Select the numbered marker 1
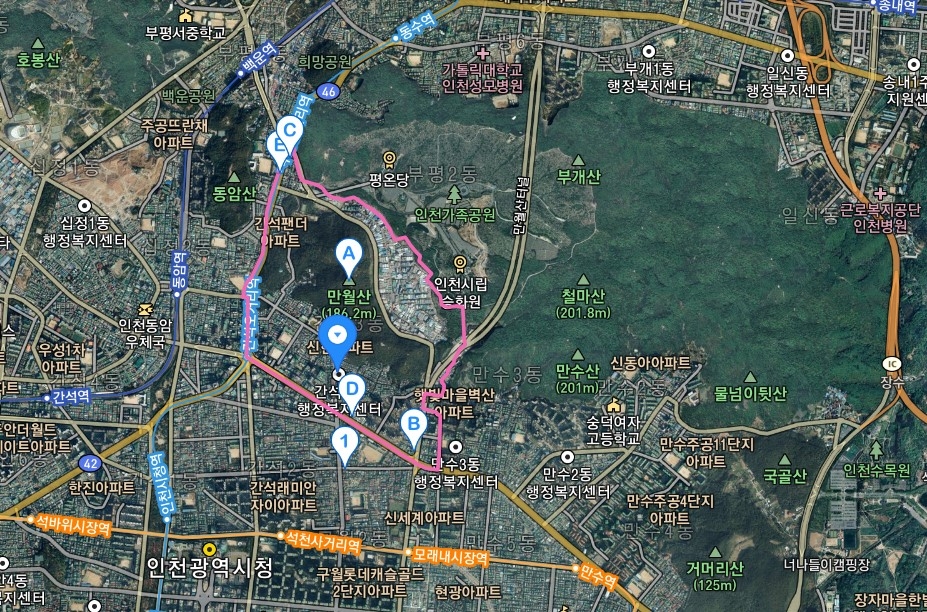927x612 pixels. (345, 441)
